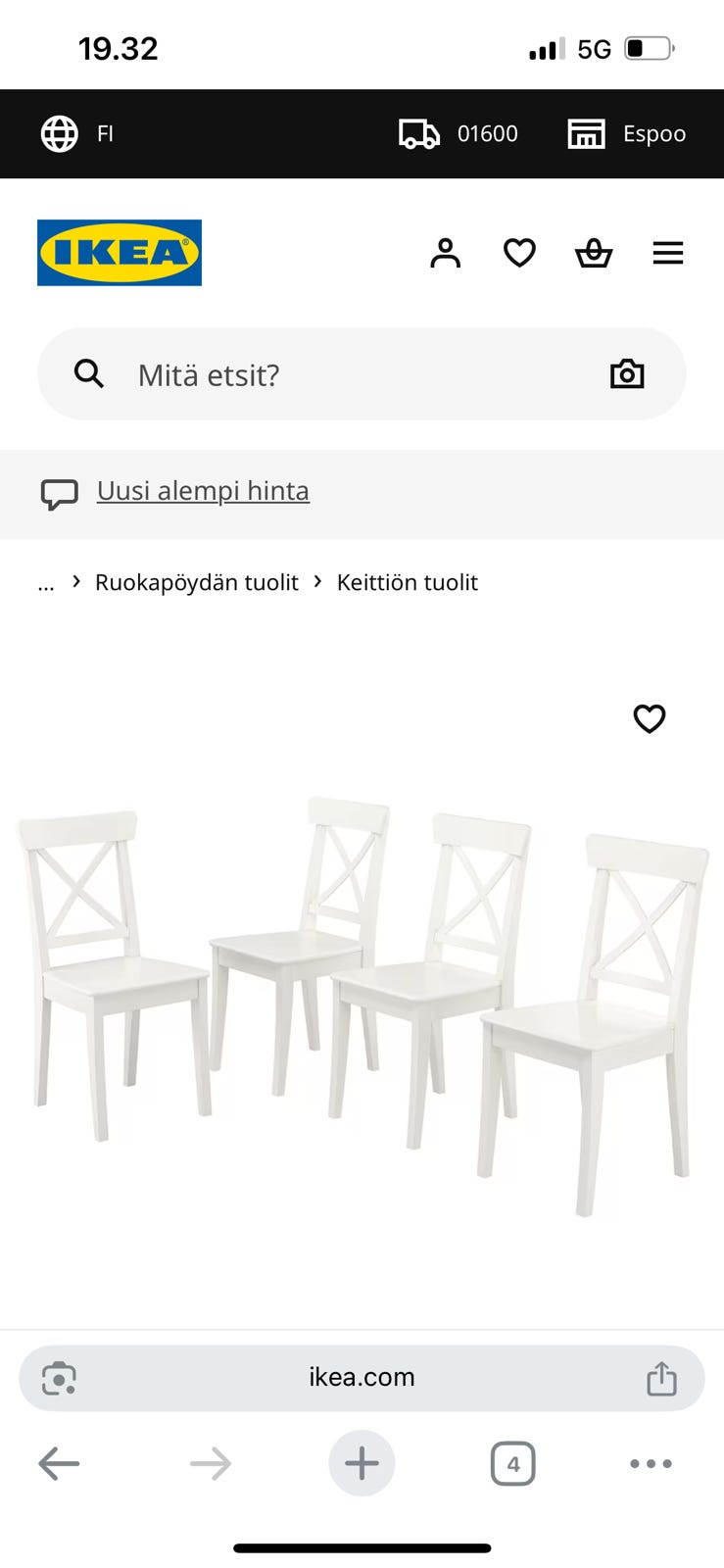The height and width of the screenshot is (1568, 724).
Task: Add the chairs to favorites with the heart toggle
Action: click(650, 719)
